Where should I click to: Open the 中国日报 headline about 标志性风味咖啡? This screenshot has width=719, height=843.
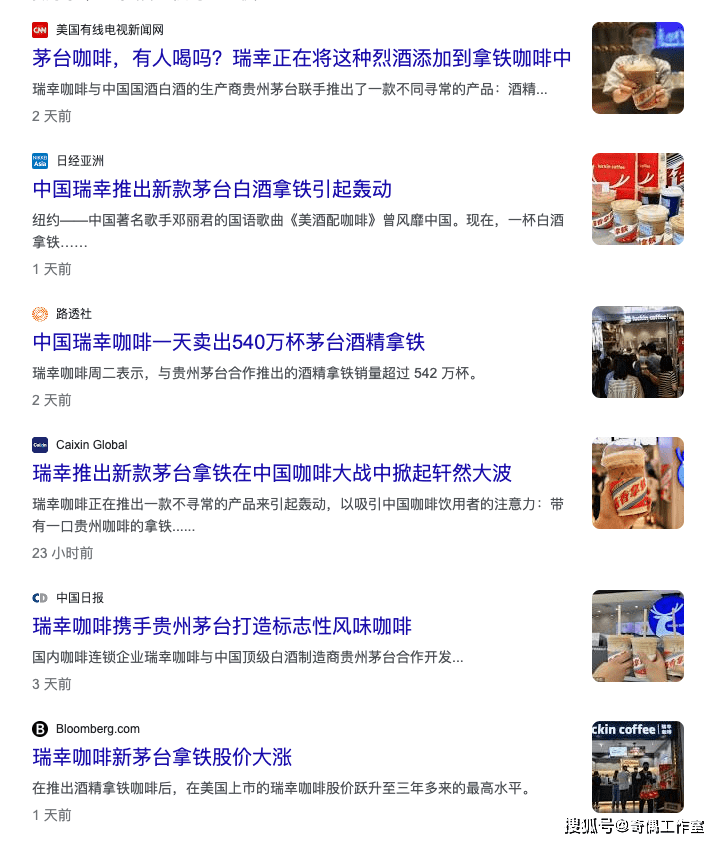[222, 626]
